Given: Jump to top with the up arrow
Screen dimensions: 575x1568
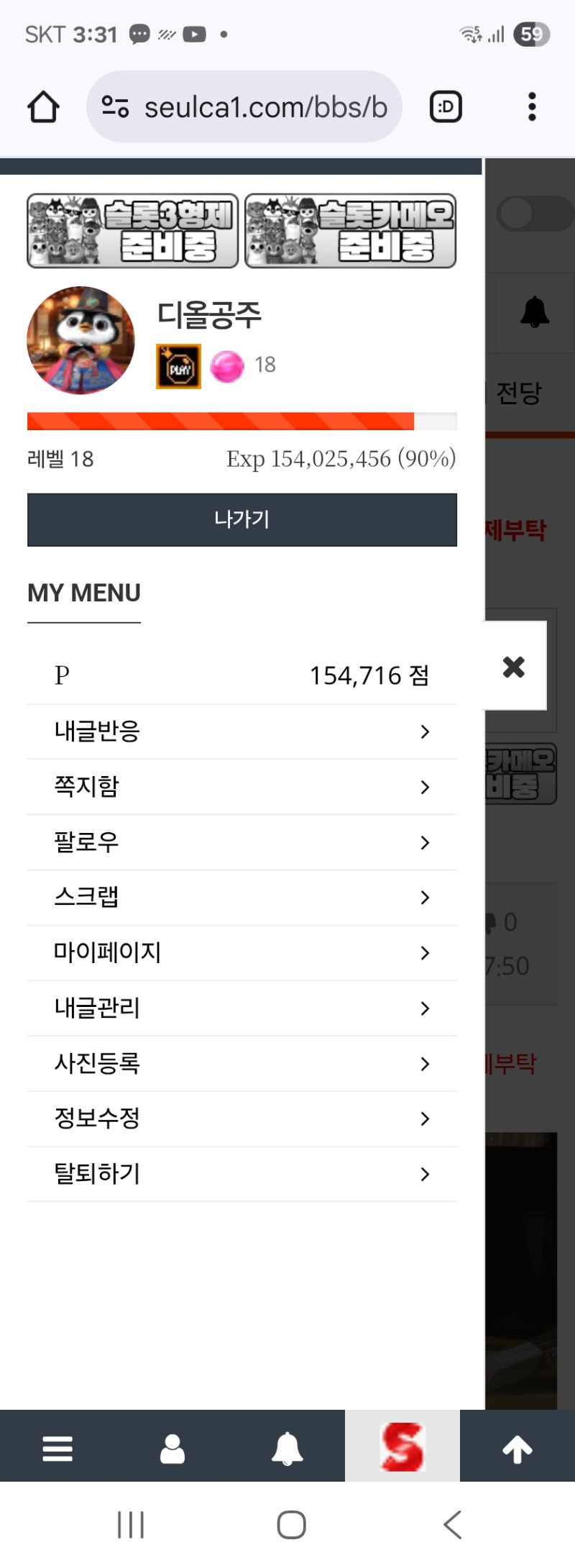Looking at the screenshot, I should tap(517, 1449).
